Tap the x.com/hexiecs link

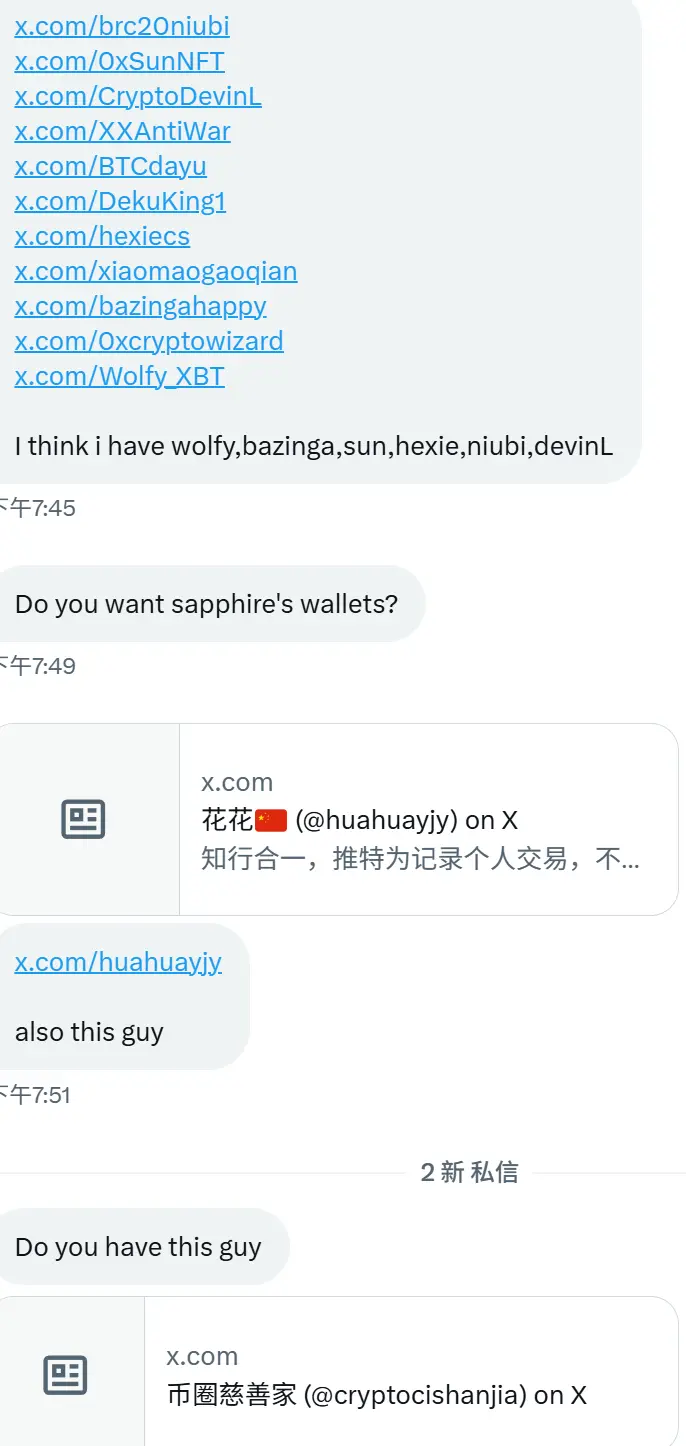(102, 236)
